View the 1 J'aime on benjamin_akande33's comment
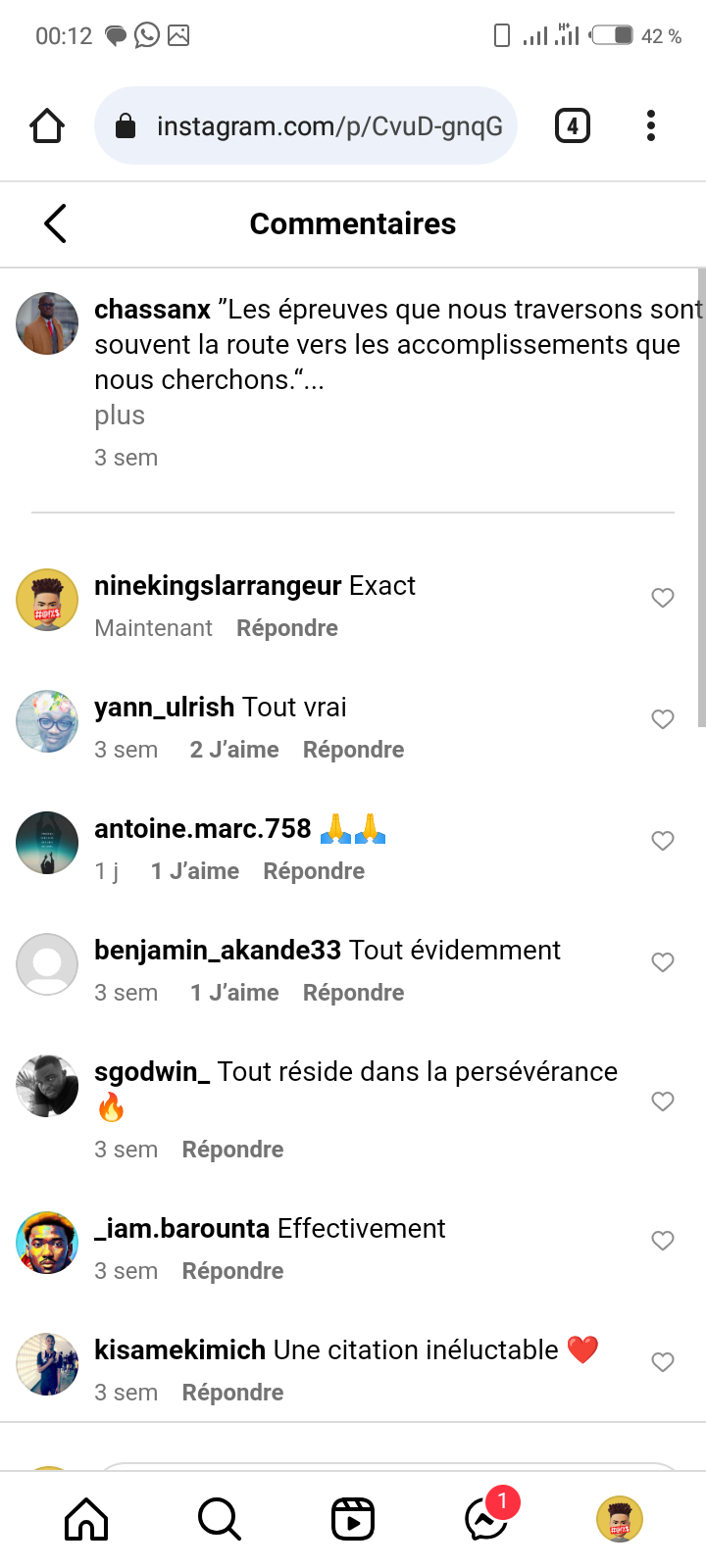 (x=234, y=993)
